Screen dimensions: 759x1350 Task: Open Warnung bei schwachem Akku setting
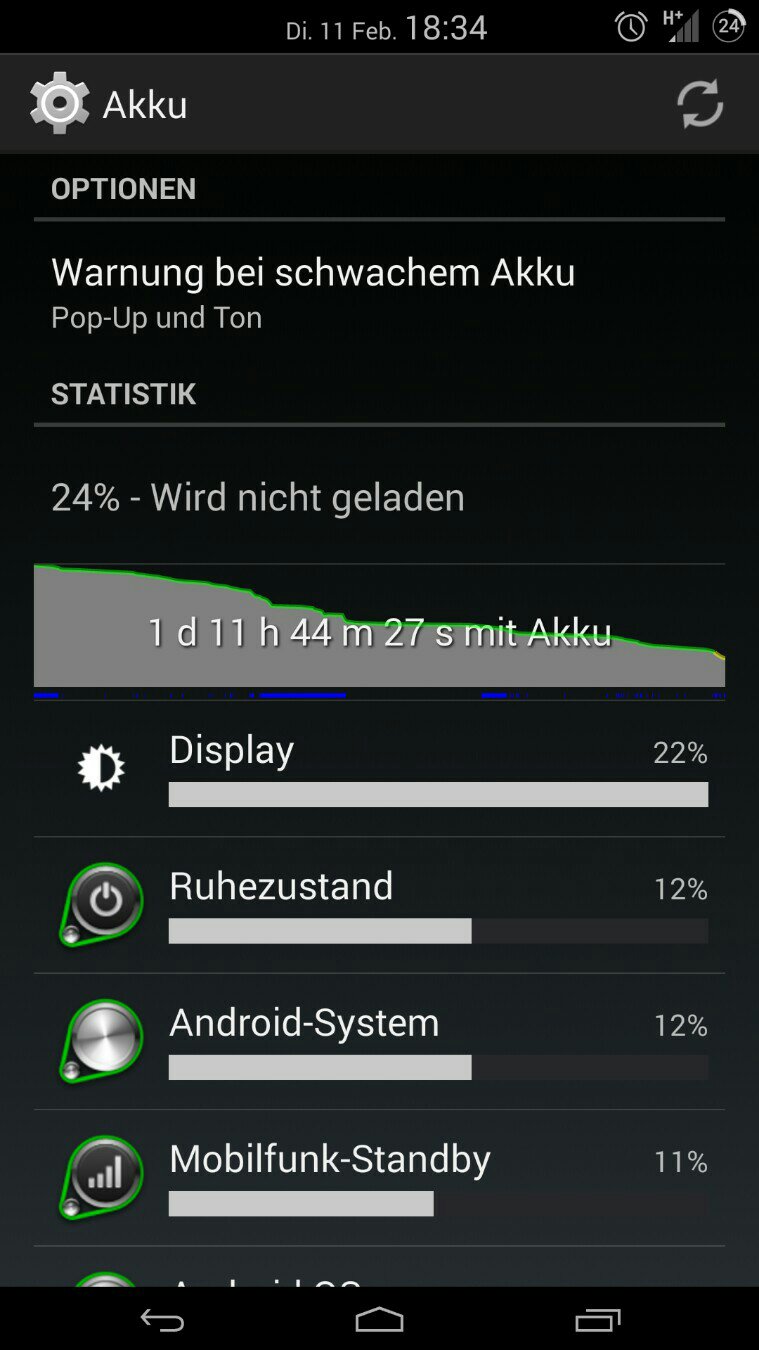pos(379,293)
